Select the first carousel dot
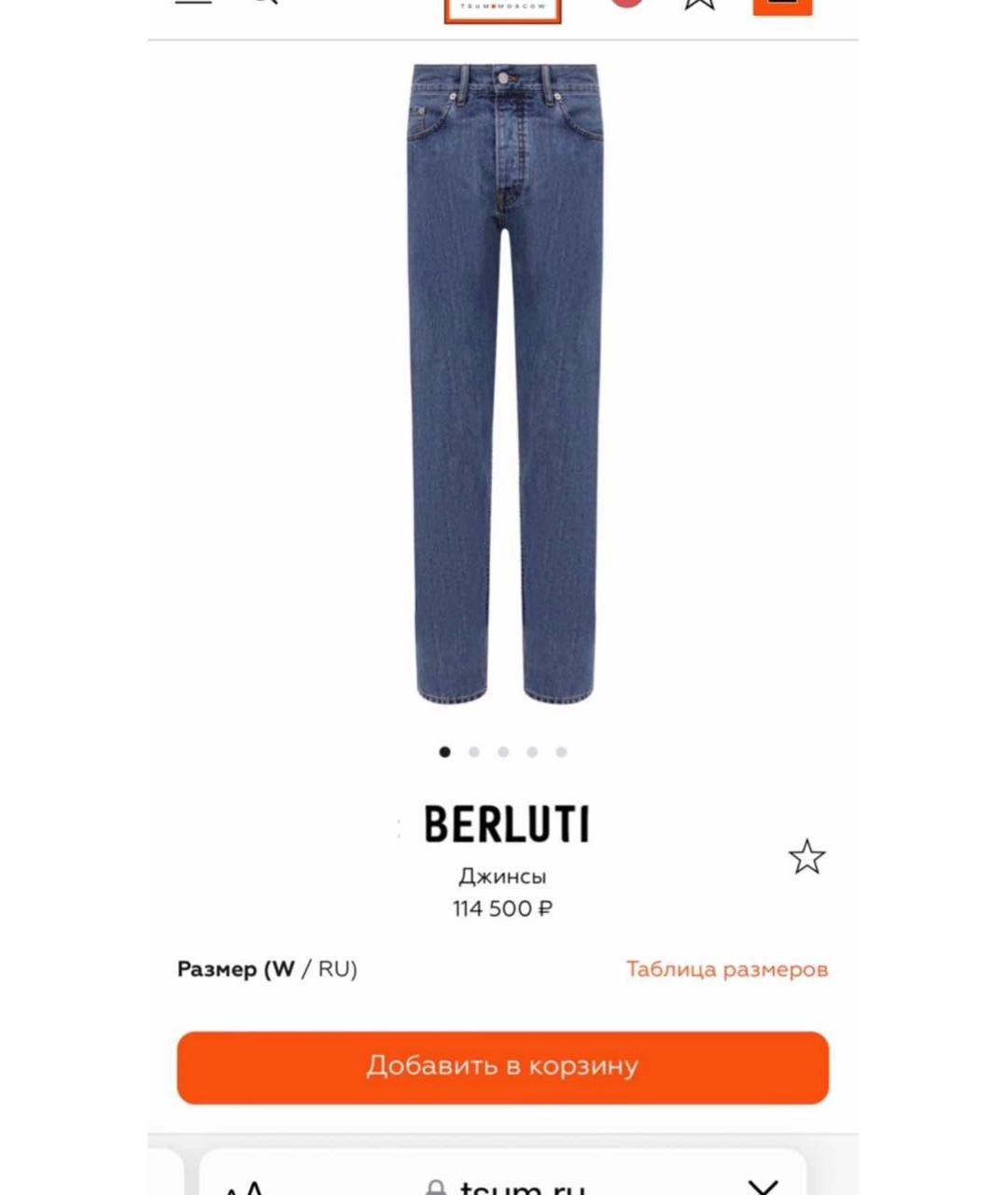 point(446,750)
